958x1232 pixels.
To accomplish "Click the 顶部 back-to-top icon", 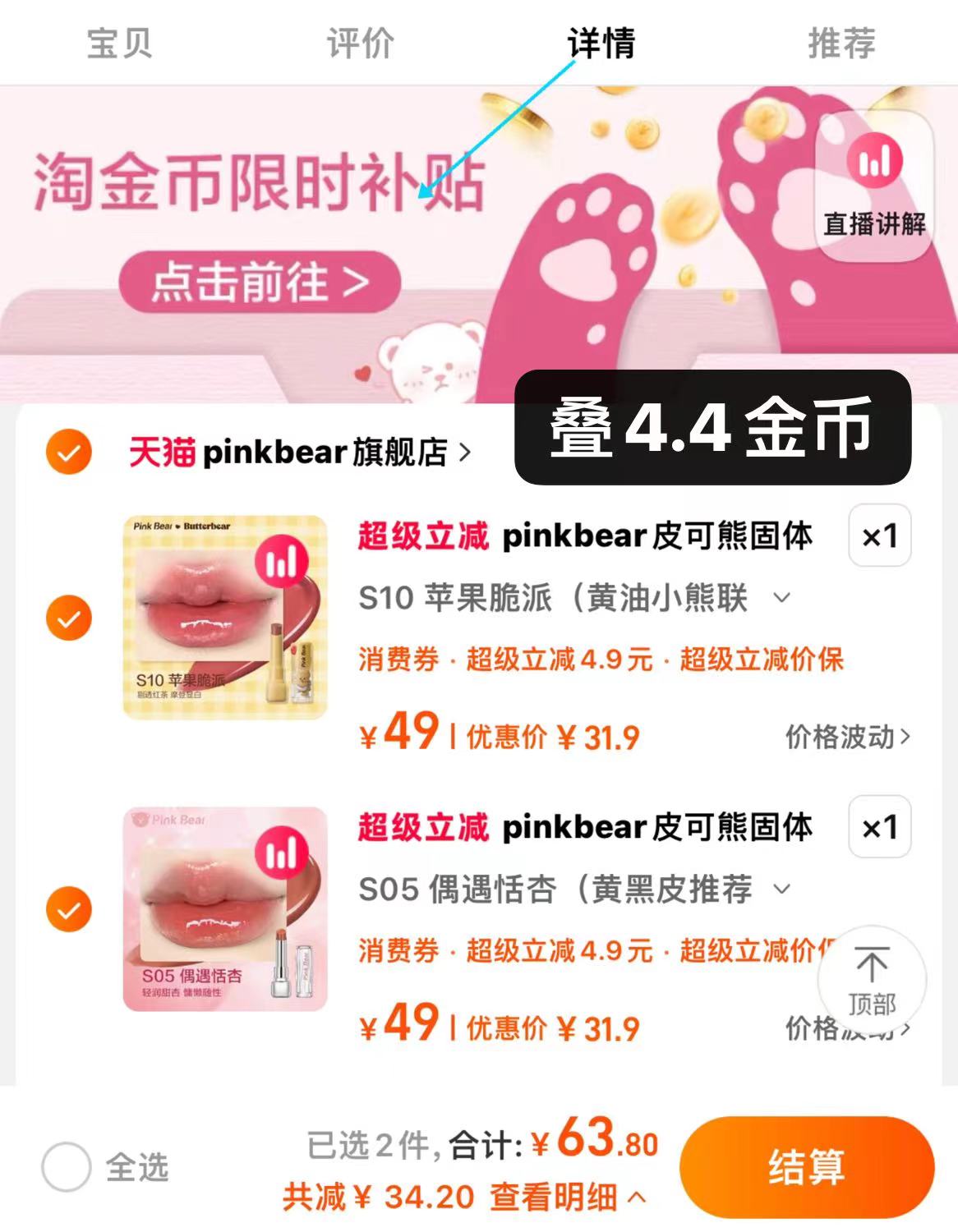I will [x=871, y=980].
